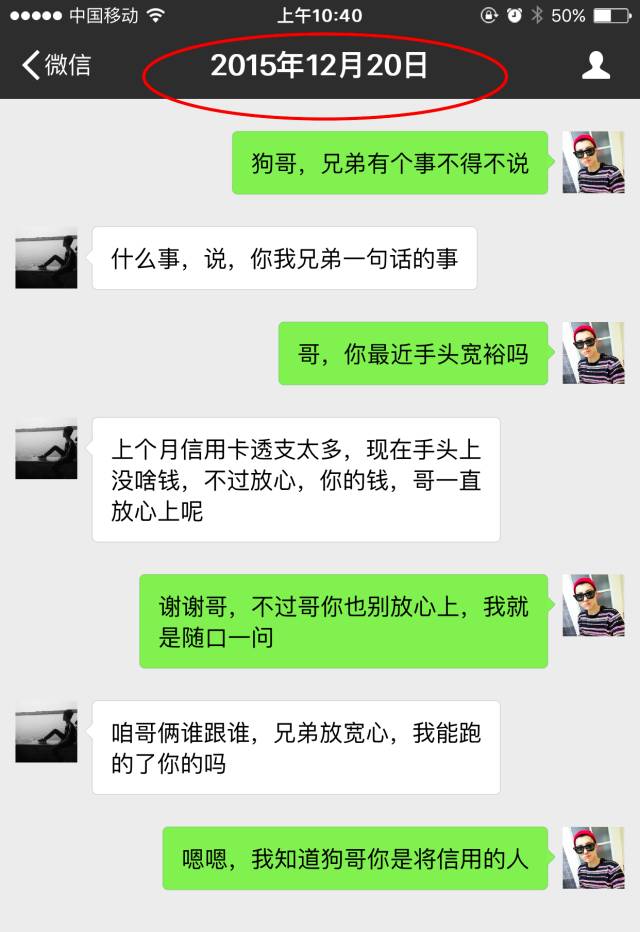Image resolution: width=640 pixels, height=932 pixels.
Task: Open contact avatar beside "什么事，说" message
Action: [x=46, y=258]
